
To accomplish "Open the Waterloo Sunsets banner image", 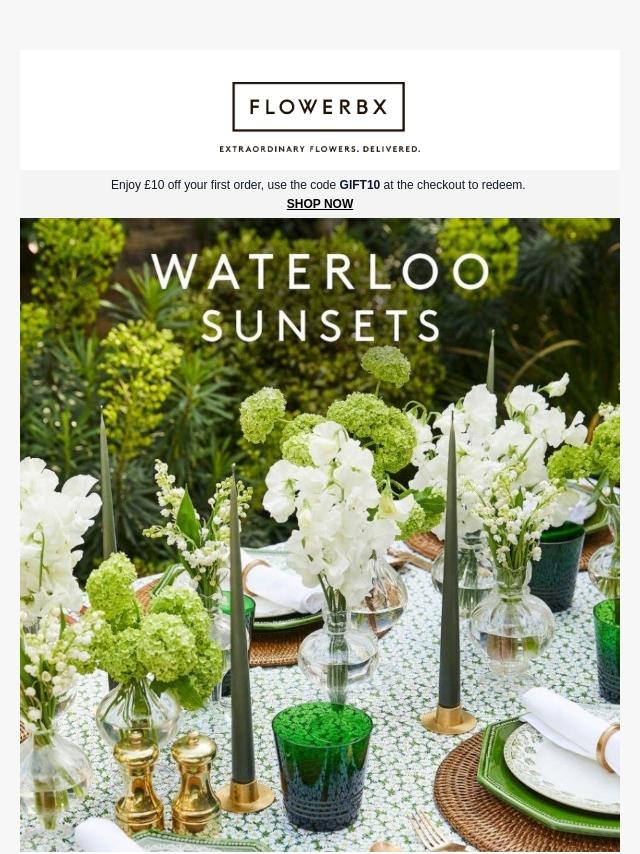I will pos(320,535).
